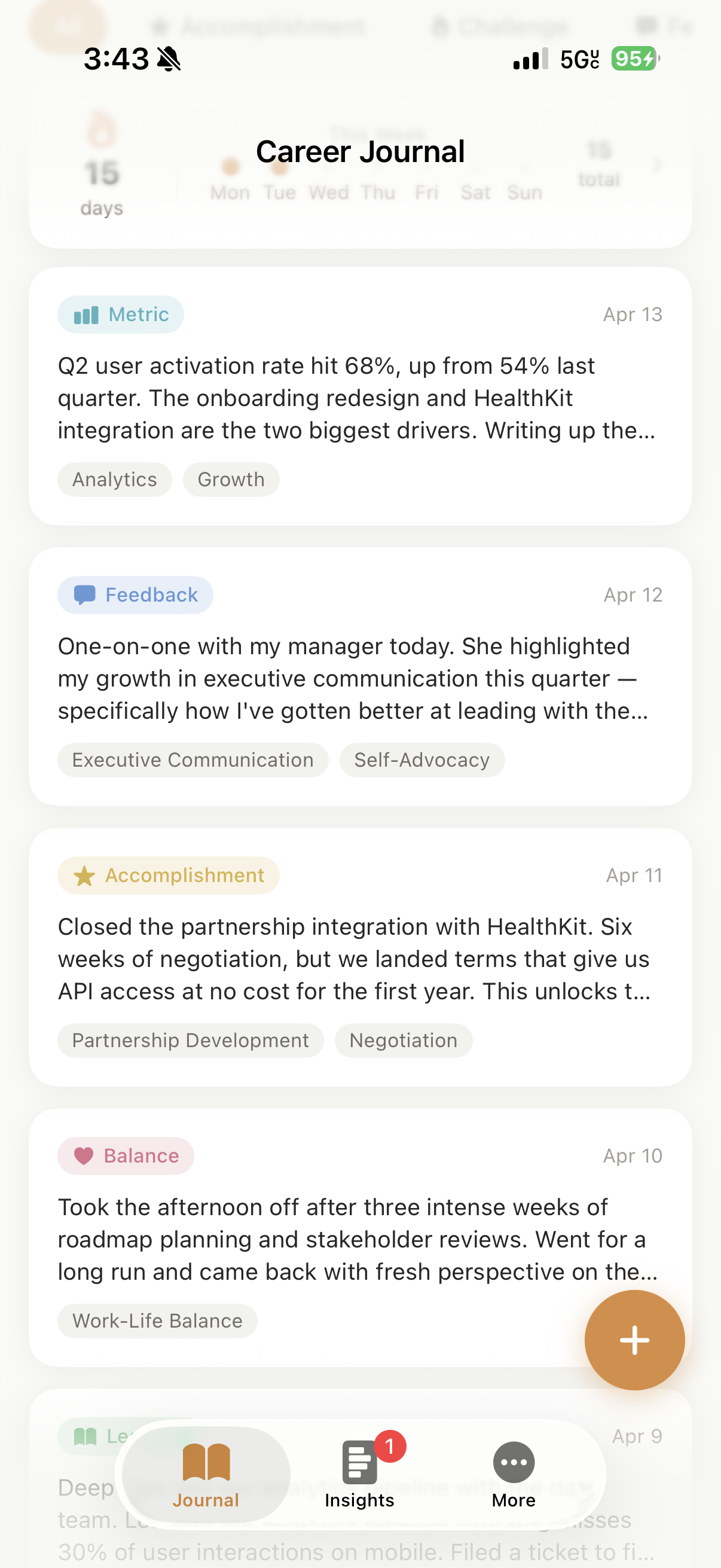Screen dimensions: 721x1568
Task: Tap the orange plus button to add an entry
Action: click(634, 1338)
